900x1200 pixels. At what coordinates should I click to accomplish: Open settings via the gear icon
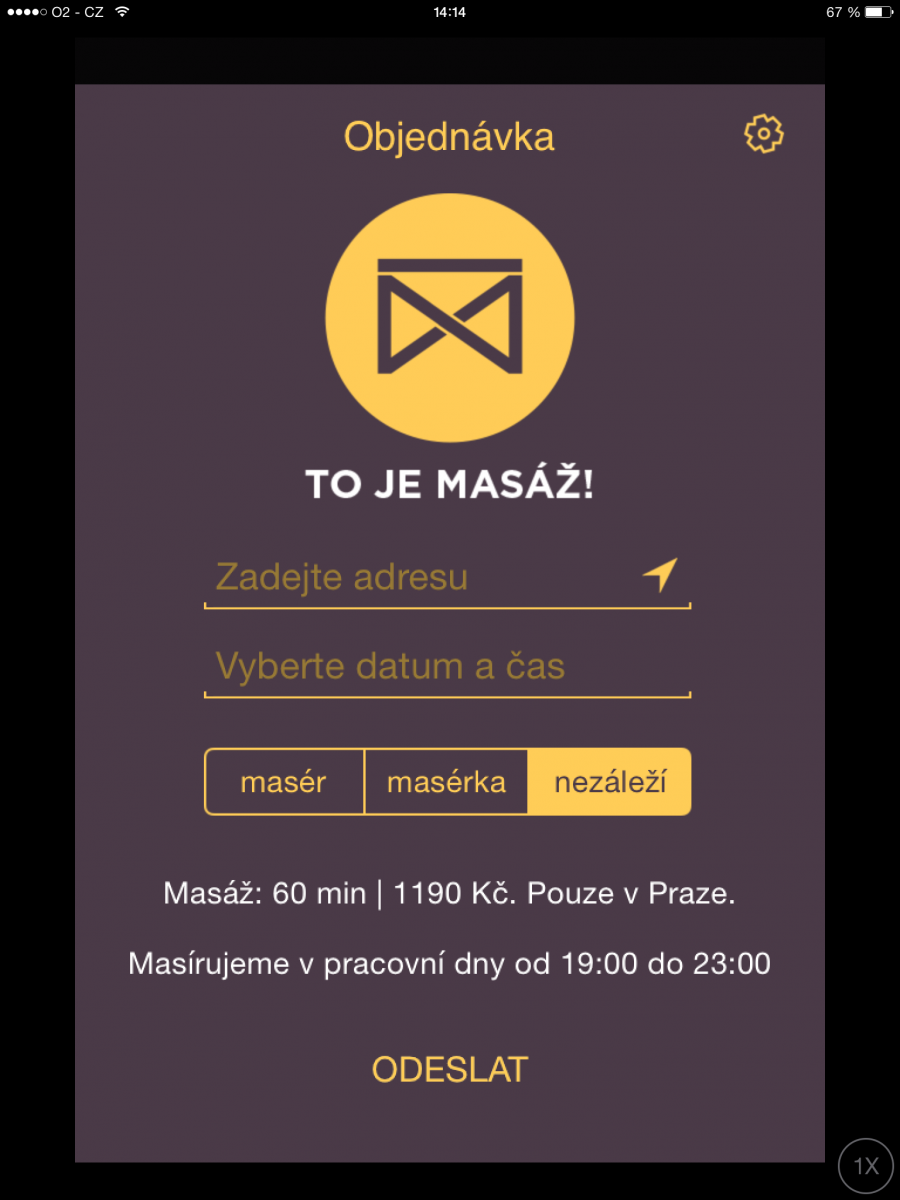763,133
